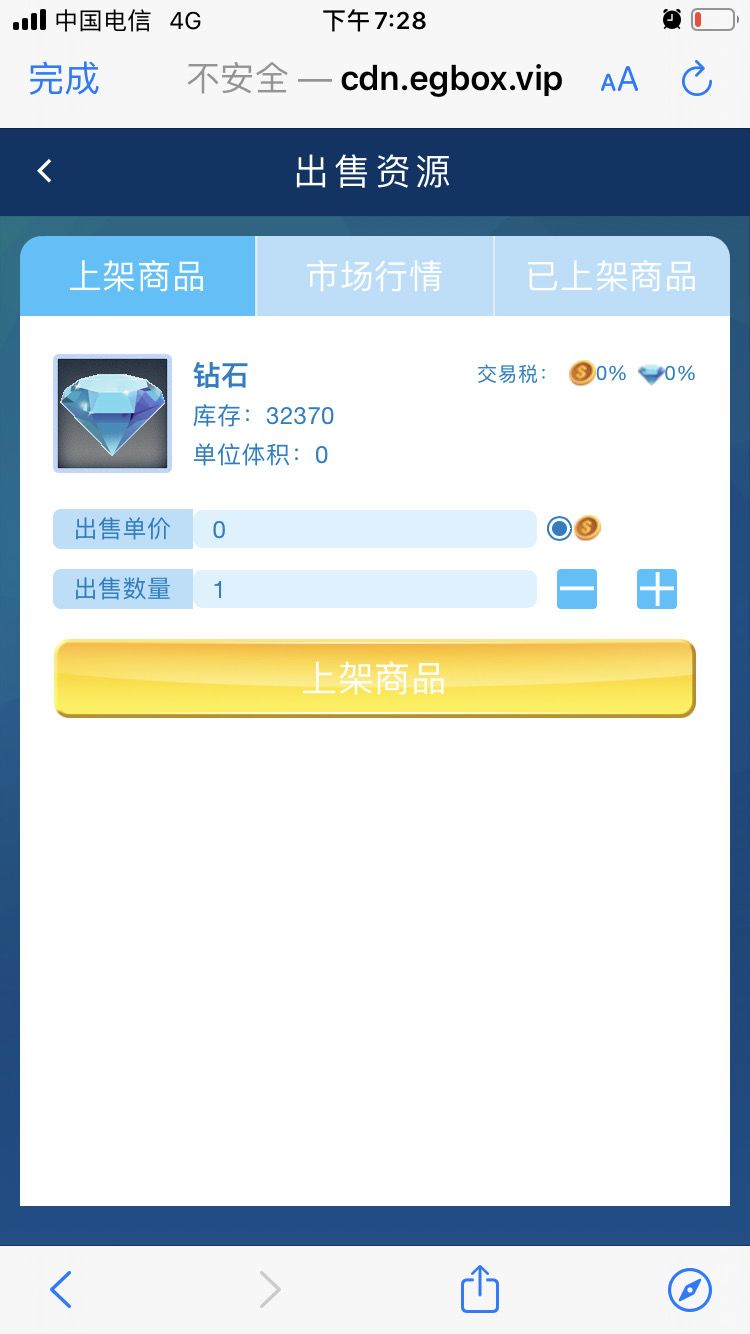Viewport: 750px width, 1334px height.
Task: Tap the minus button to decrease sell quantity
Action: [x=576, y=589]
